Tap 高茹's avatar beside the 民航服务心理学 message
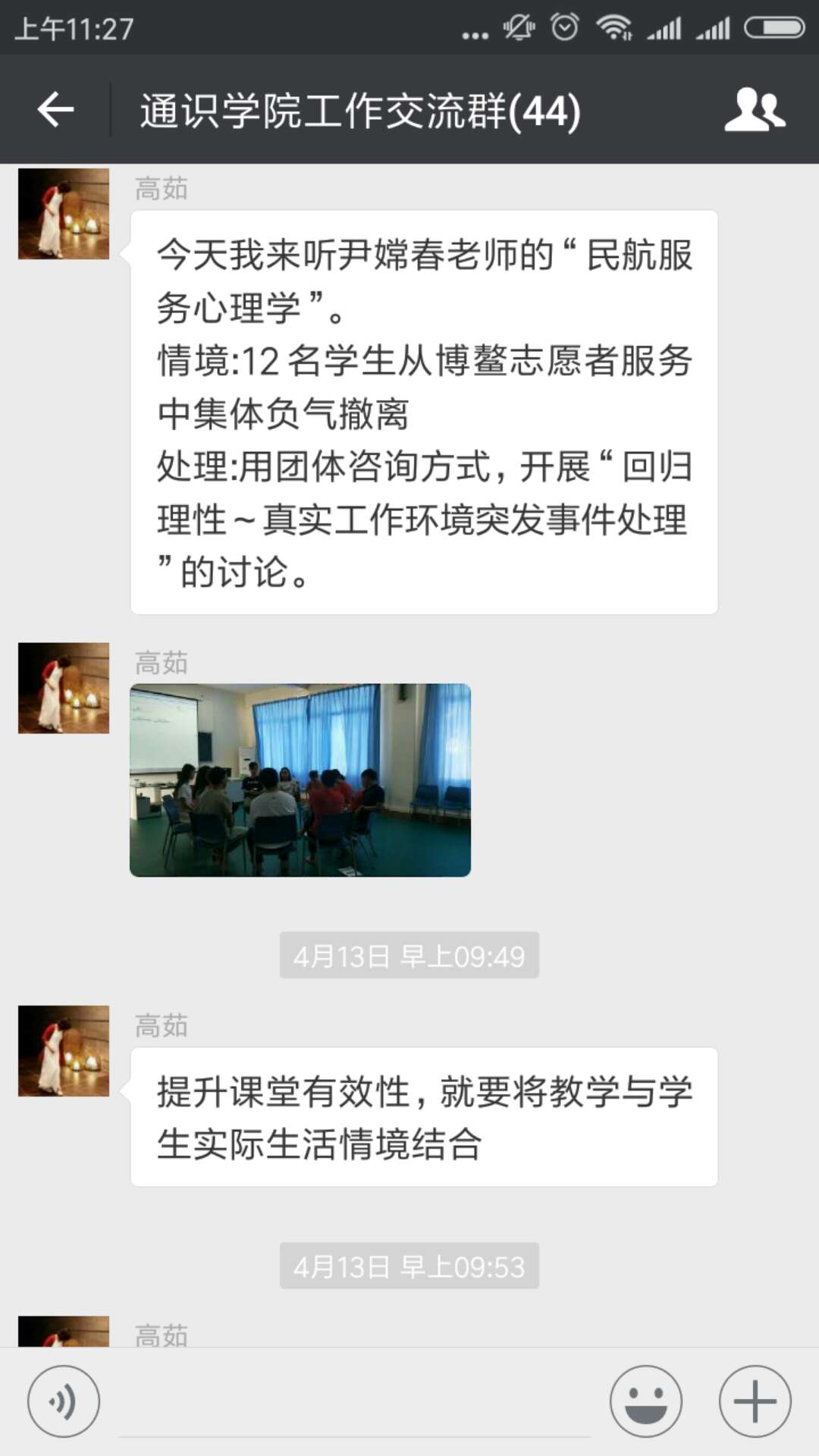This screenshot has height=1456, width=819. [x=64, y=214]
